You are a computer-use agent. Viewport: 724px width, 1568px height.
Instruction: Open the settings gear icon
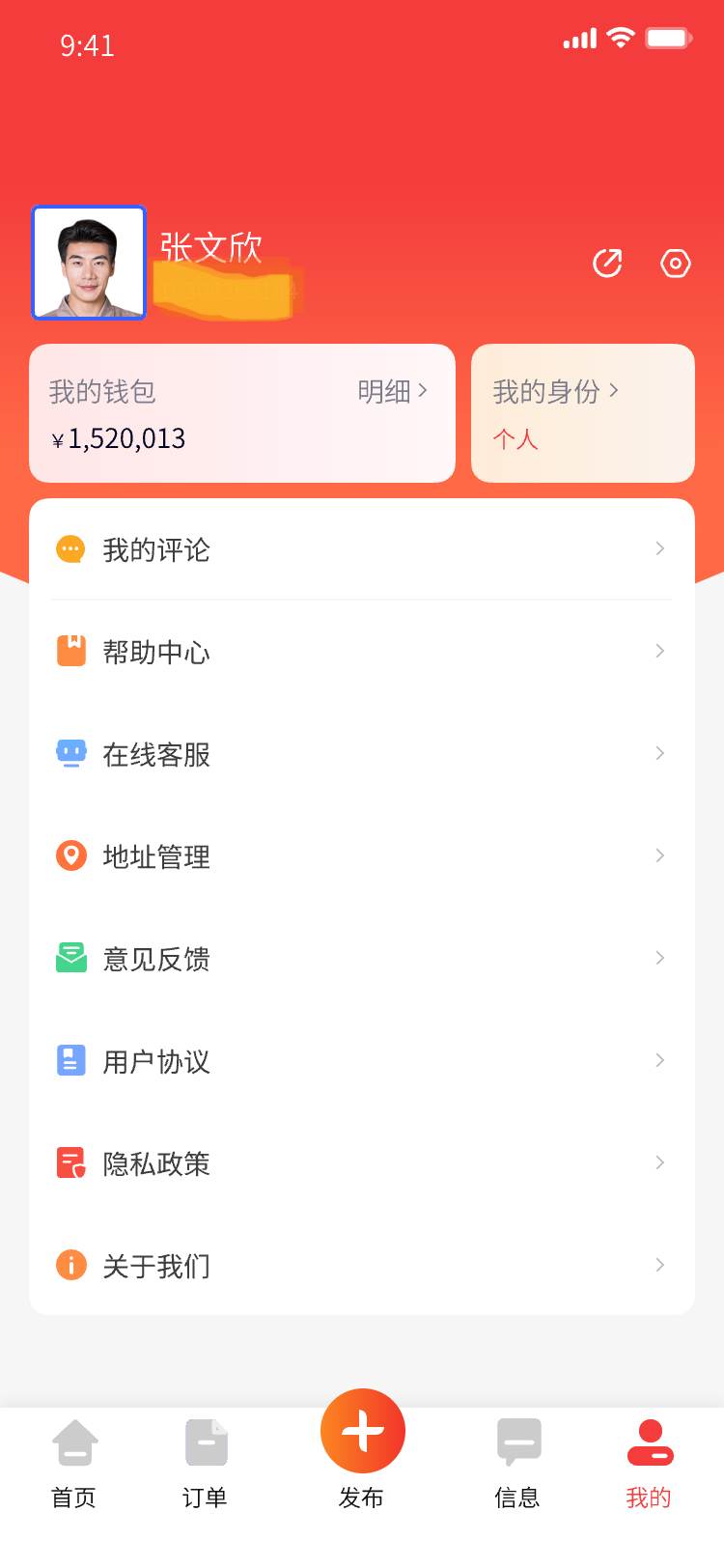[x=675, y=263]
